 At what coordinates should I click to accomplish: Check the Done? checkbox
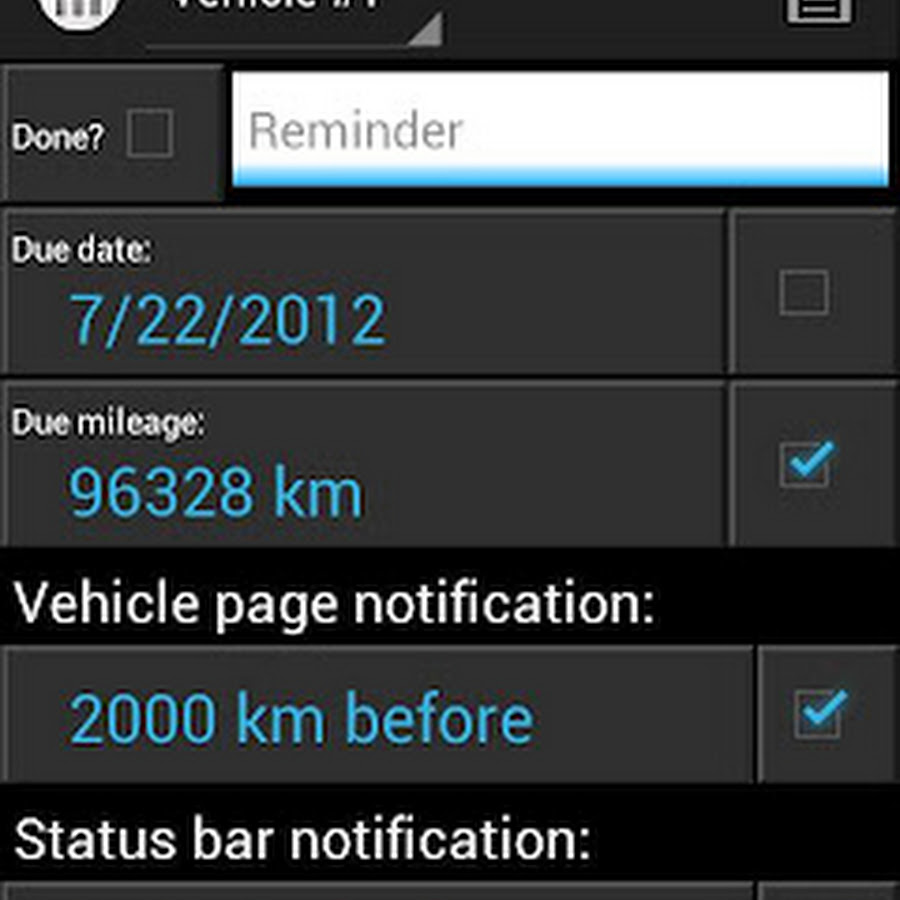pos(150,134)
